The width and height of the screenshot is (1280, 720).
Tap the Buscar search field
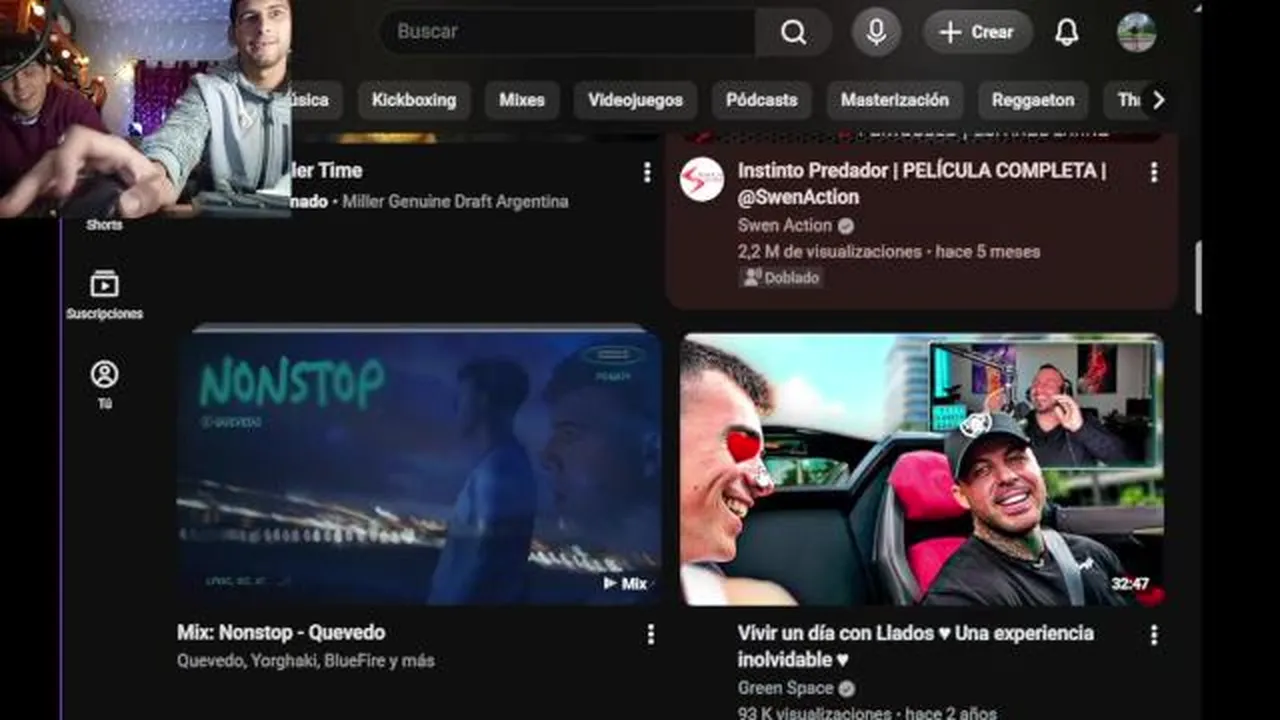coord(570,32)
